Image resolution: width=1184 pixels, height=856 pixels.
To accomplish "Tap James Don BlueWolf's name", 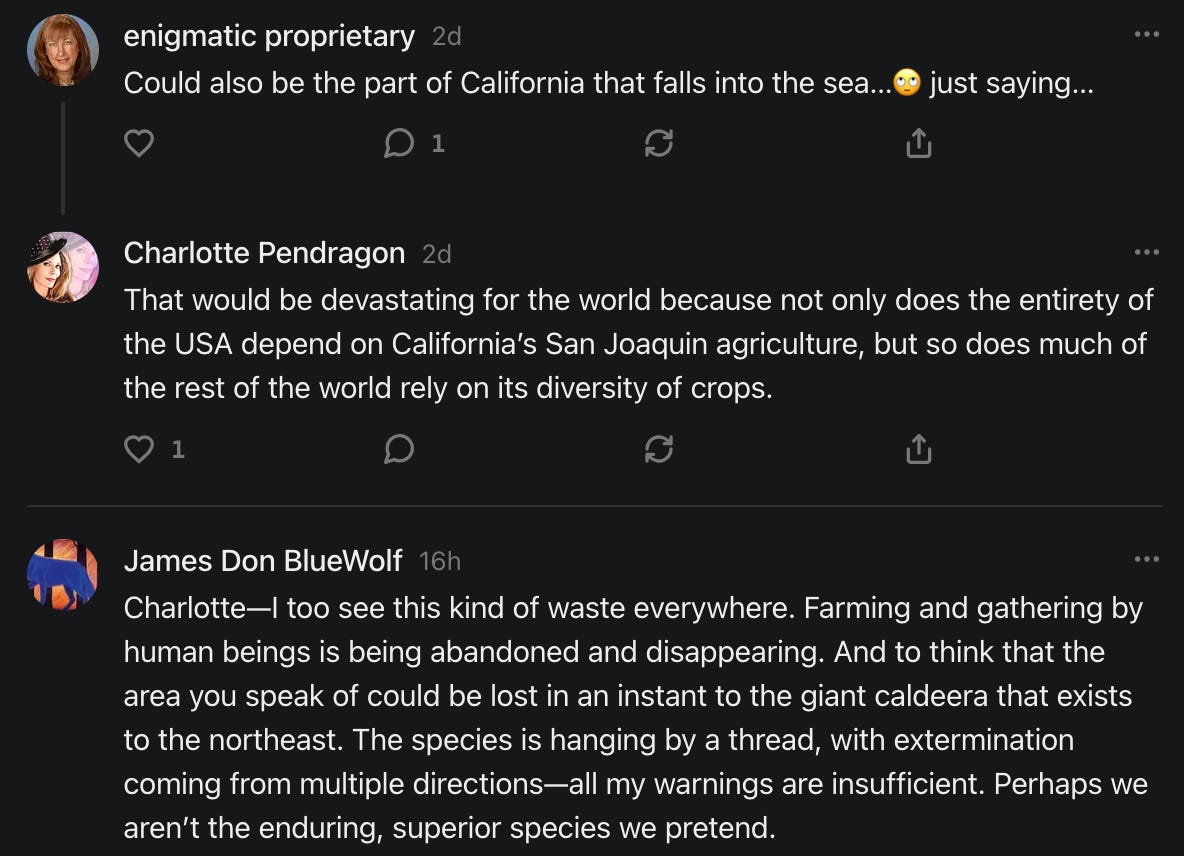I will click(x=263, y=561).
